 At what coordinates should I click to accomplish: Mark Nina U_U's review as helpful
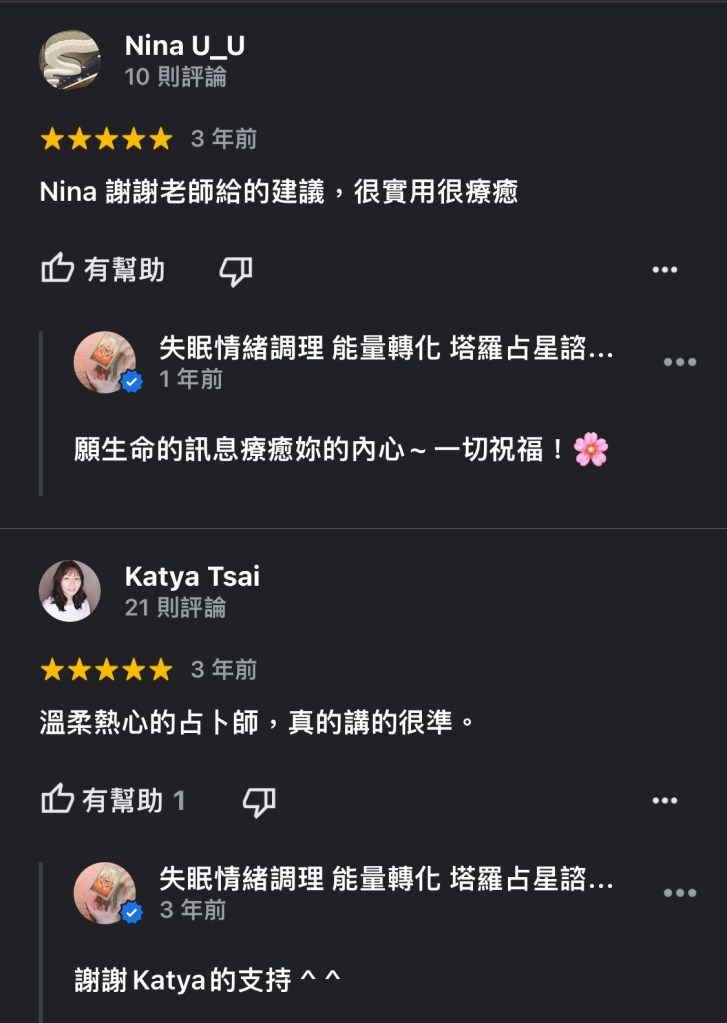(x=102, y=270)
